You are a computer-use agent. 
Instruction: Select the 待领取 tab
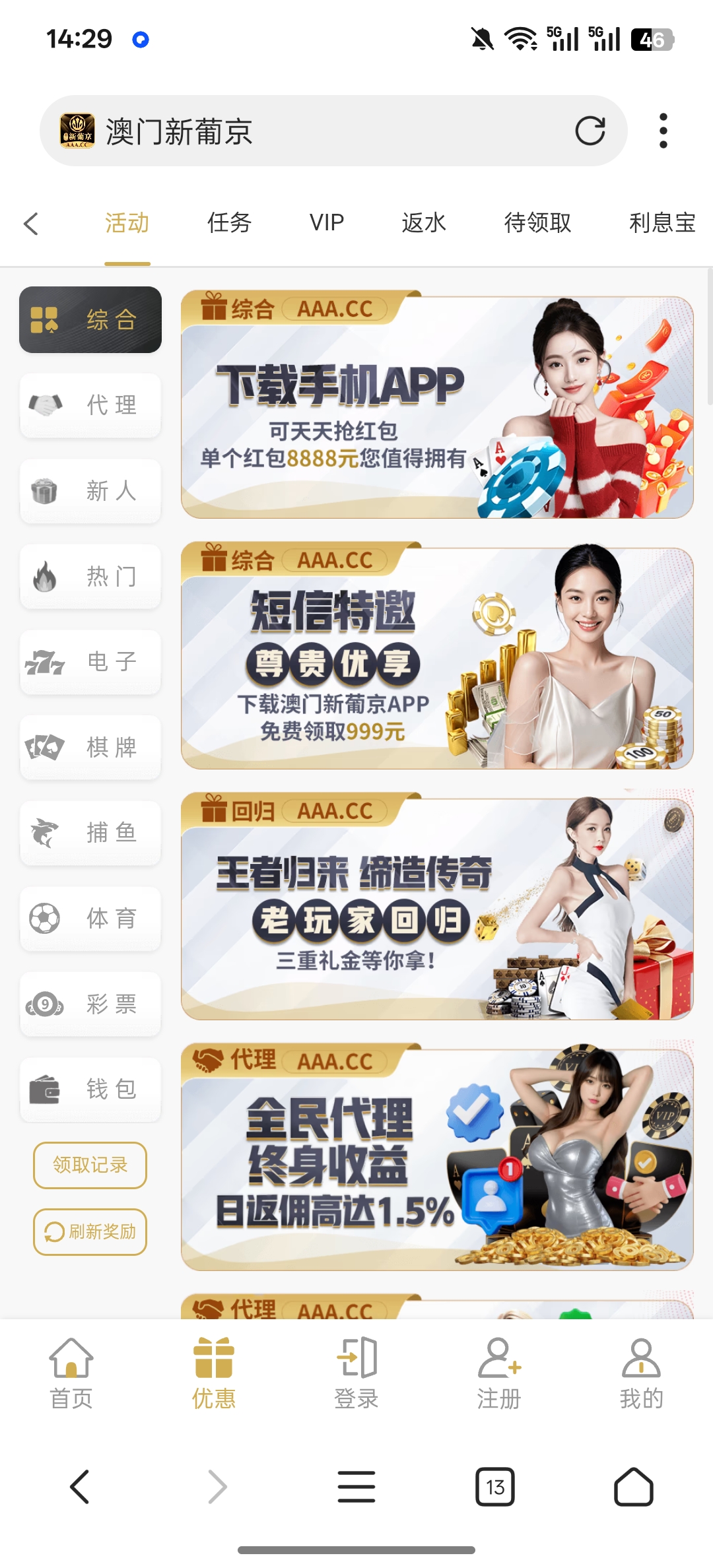coord(537,223)
